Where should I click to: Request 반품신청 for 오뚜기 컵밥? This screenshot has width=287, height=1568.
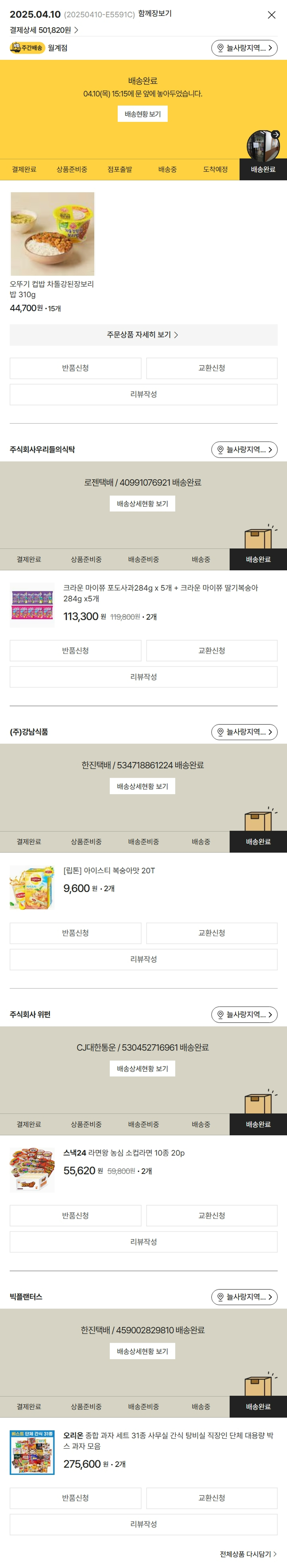pos(75,368)
